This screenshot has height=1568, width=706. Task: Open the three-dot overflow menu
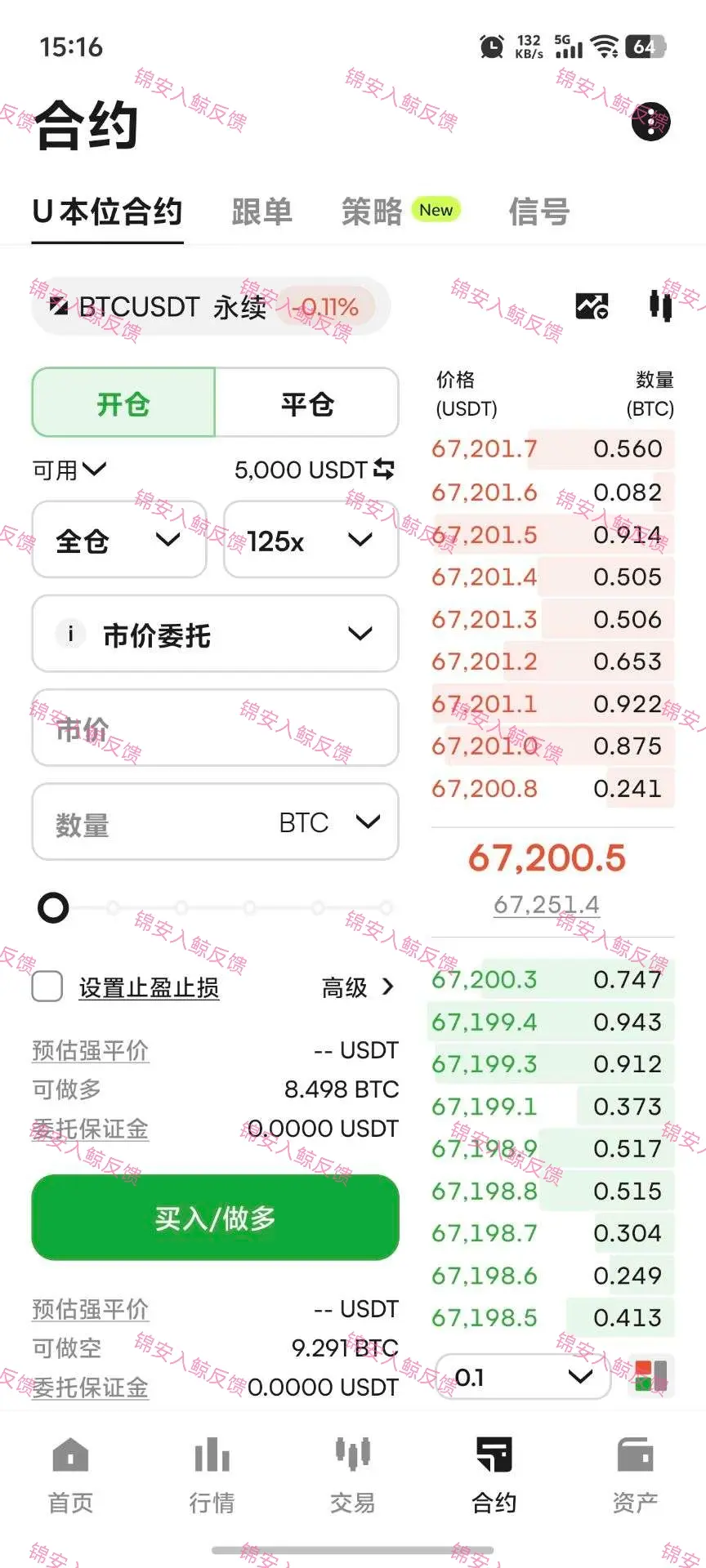[651, 122]
